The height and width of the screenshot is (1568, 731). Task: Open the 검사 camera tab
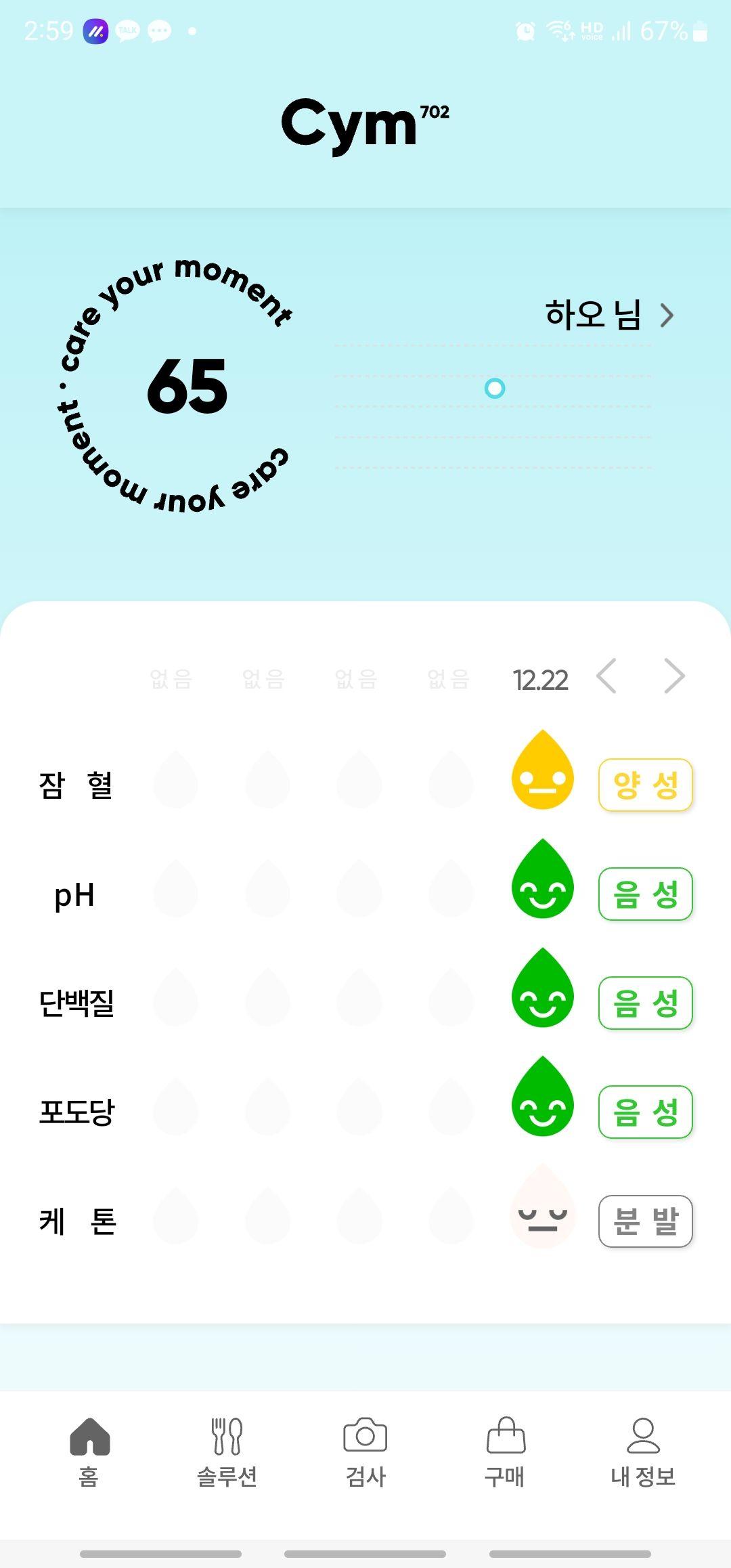click(365, 1452)
